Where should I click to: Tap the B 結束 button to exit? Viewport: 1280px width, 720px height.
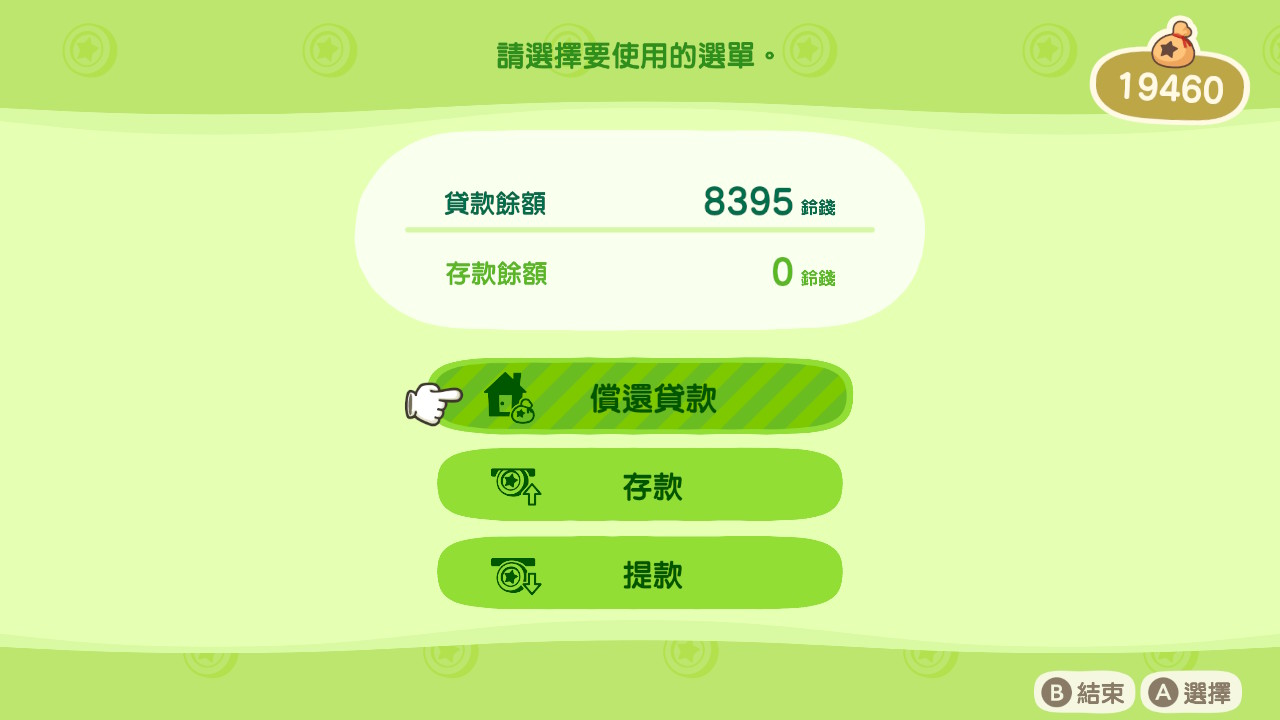(1084, 692)
